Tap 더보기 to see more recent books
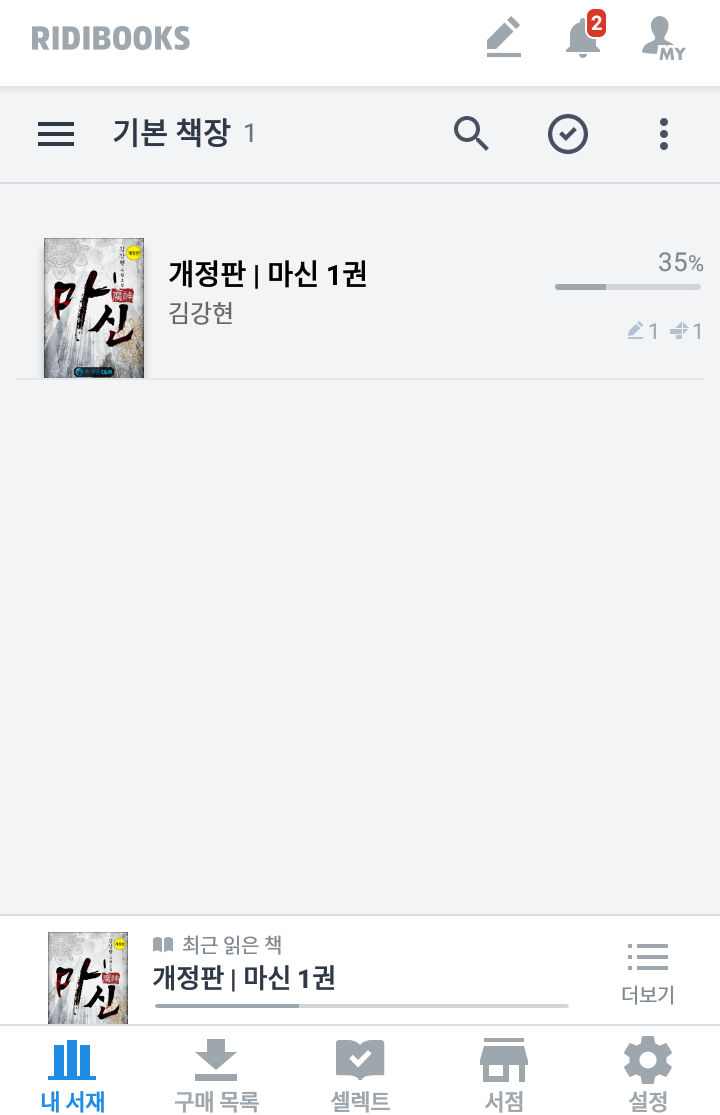720x1115 pixels. (x=648, y=972)
